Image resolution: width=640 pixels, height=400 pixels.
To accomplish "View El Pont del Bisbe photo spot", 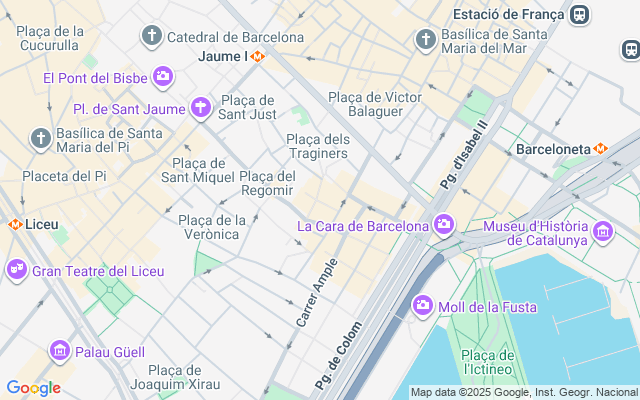I will click(x=163, y=77).
